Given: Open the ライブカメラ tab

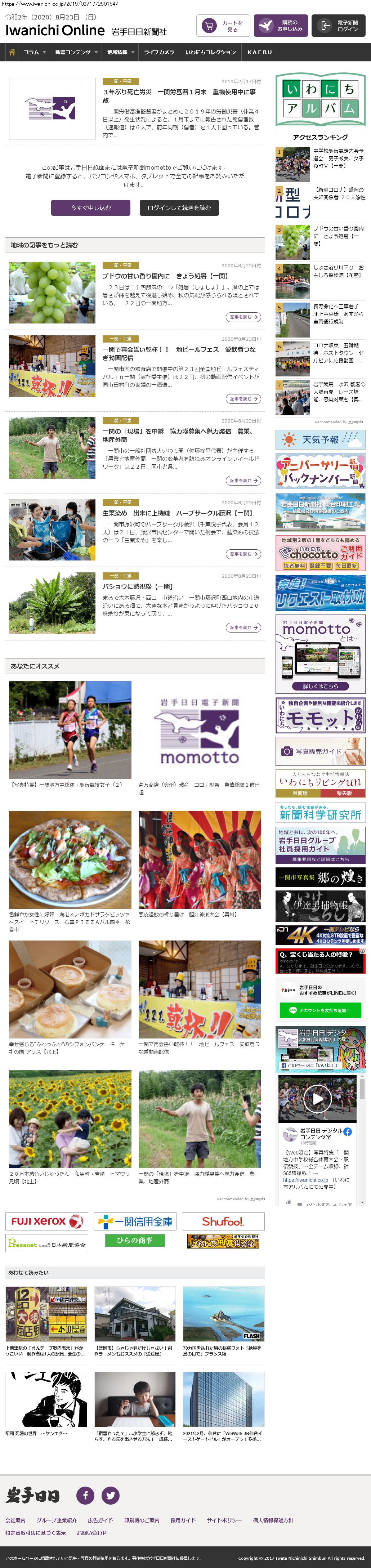Looking at the screenshot, I should coord(159,52).
